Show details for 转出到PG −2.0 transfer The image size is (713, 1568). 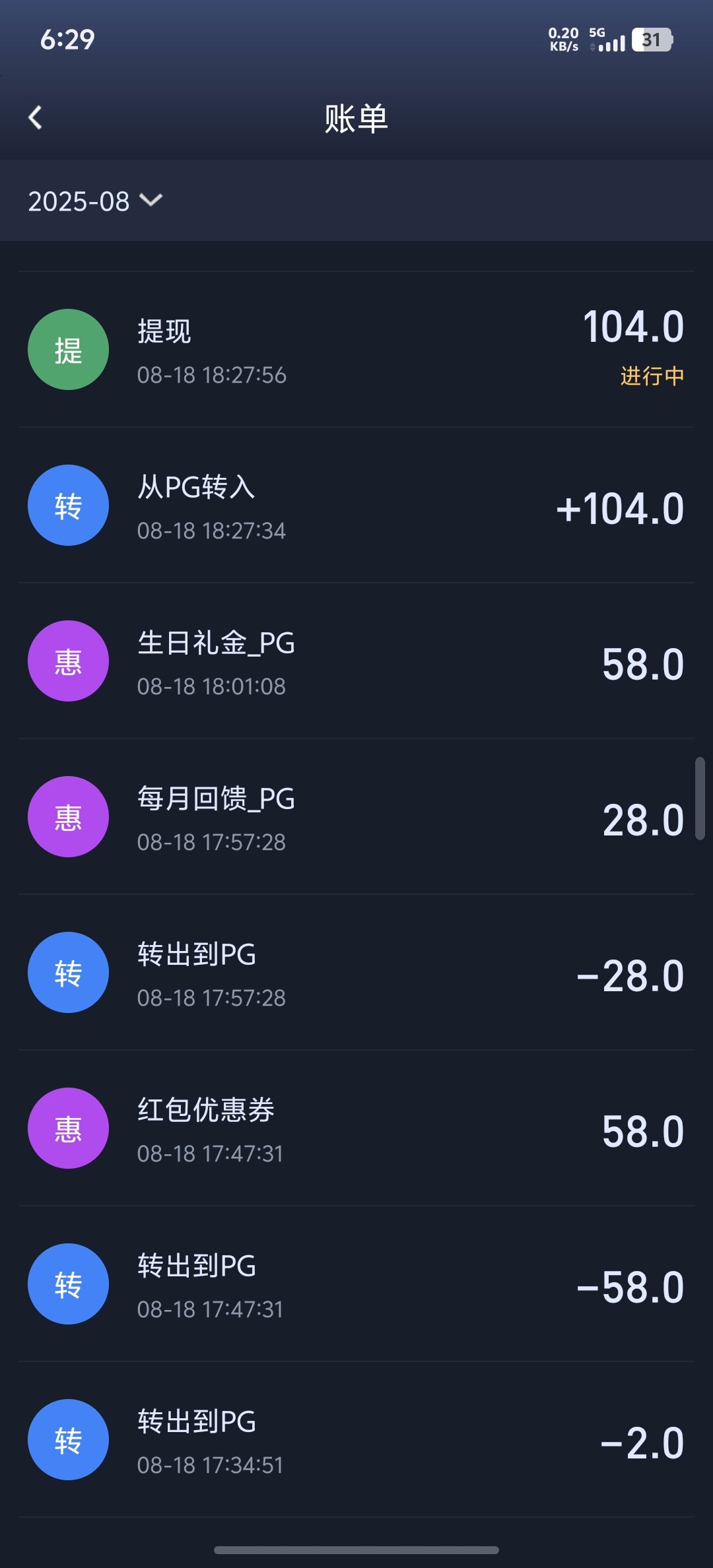point(356,1440)
